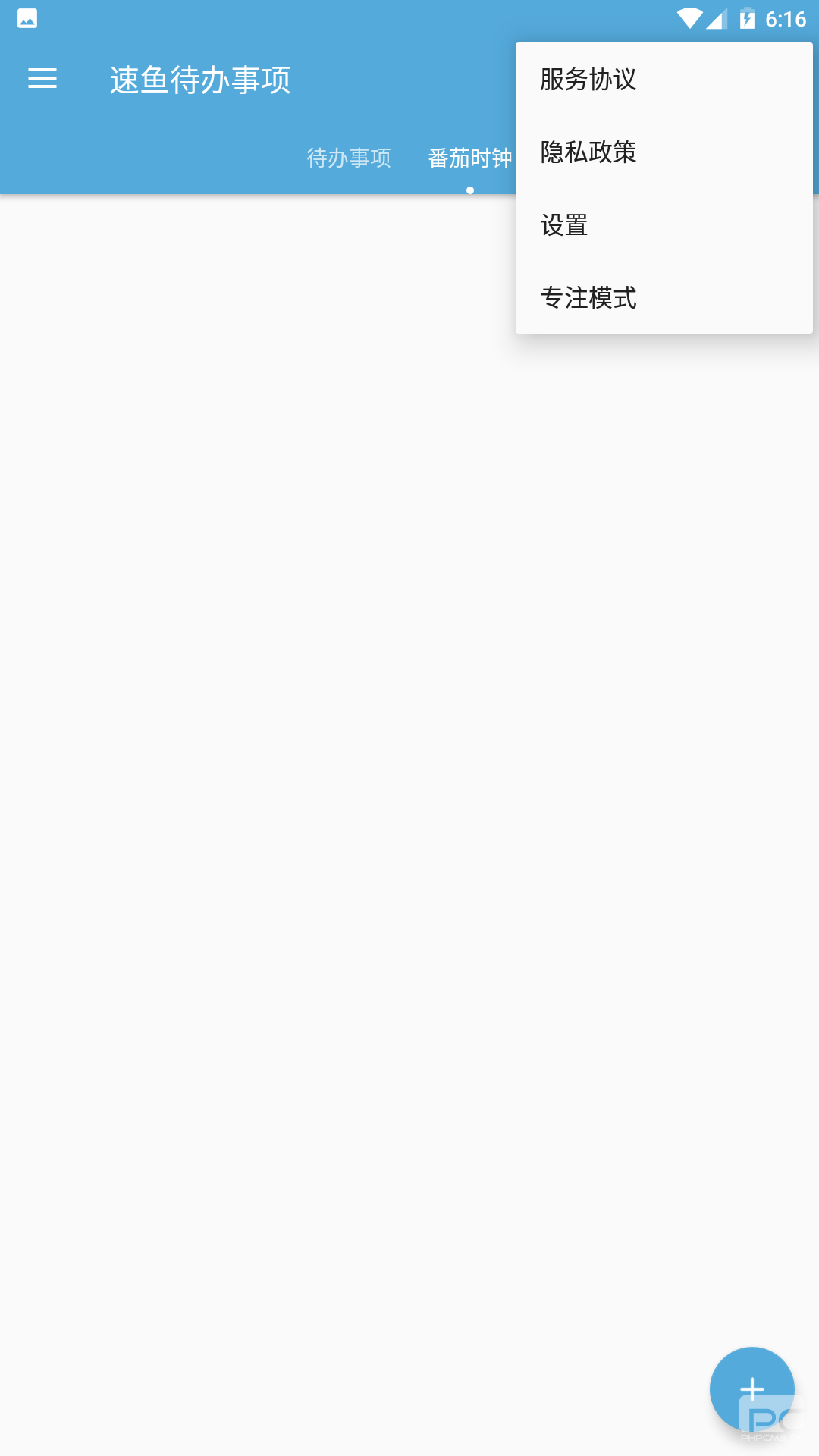Select 设置 from the menu
Screen dimensions: 819x1456
[664, 224]
